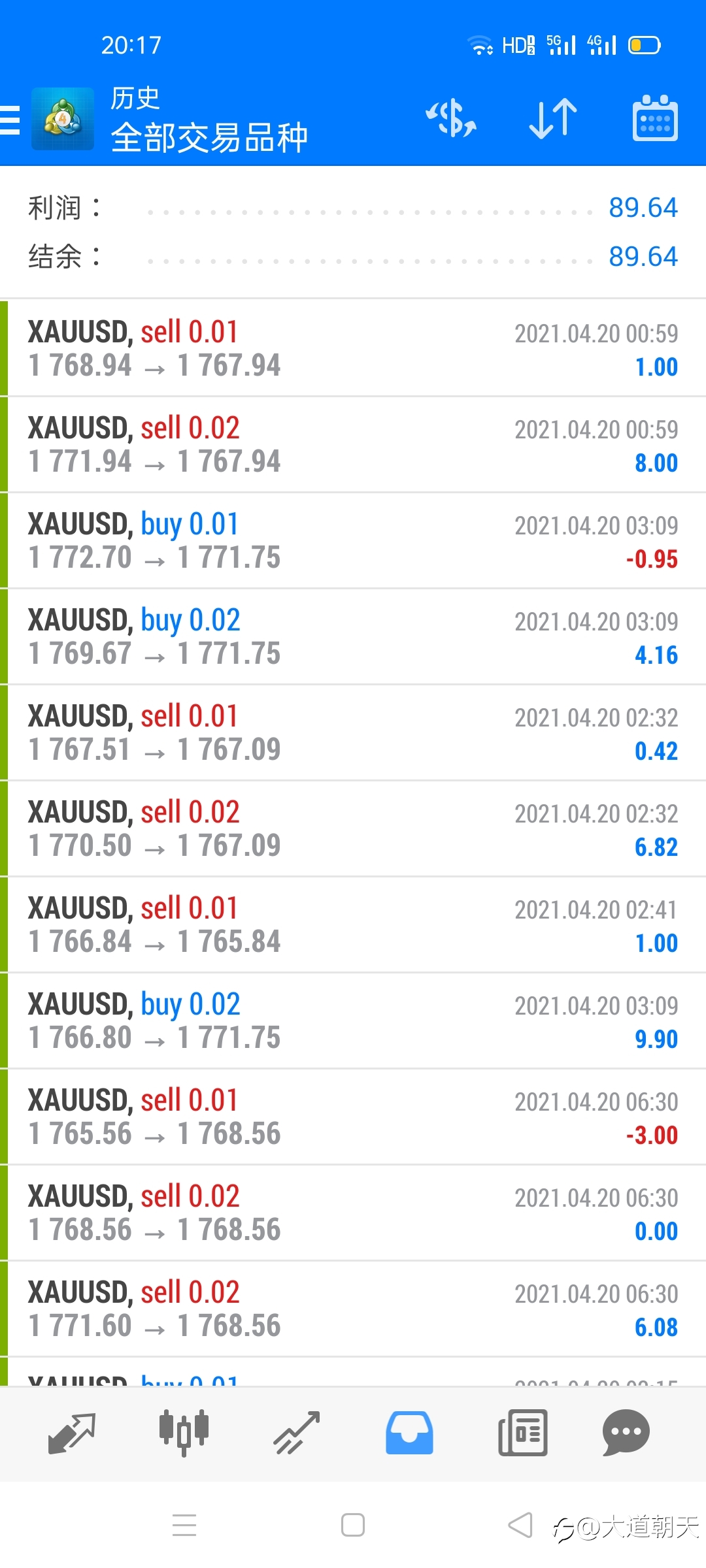Open the Chat messages tab
The image size is (706, 1568).
point(626,1433)
